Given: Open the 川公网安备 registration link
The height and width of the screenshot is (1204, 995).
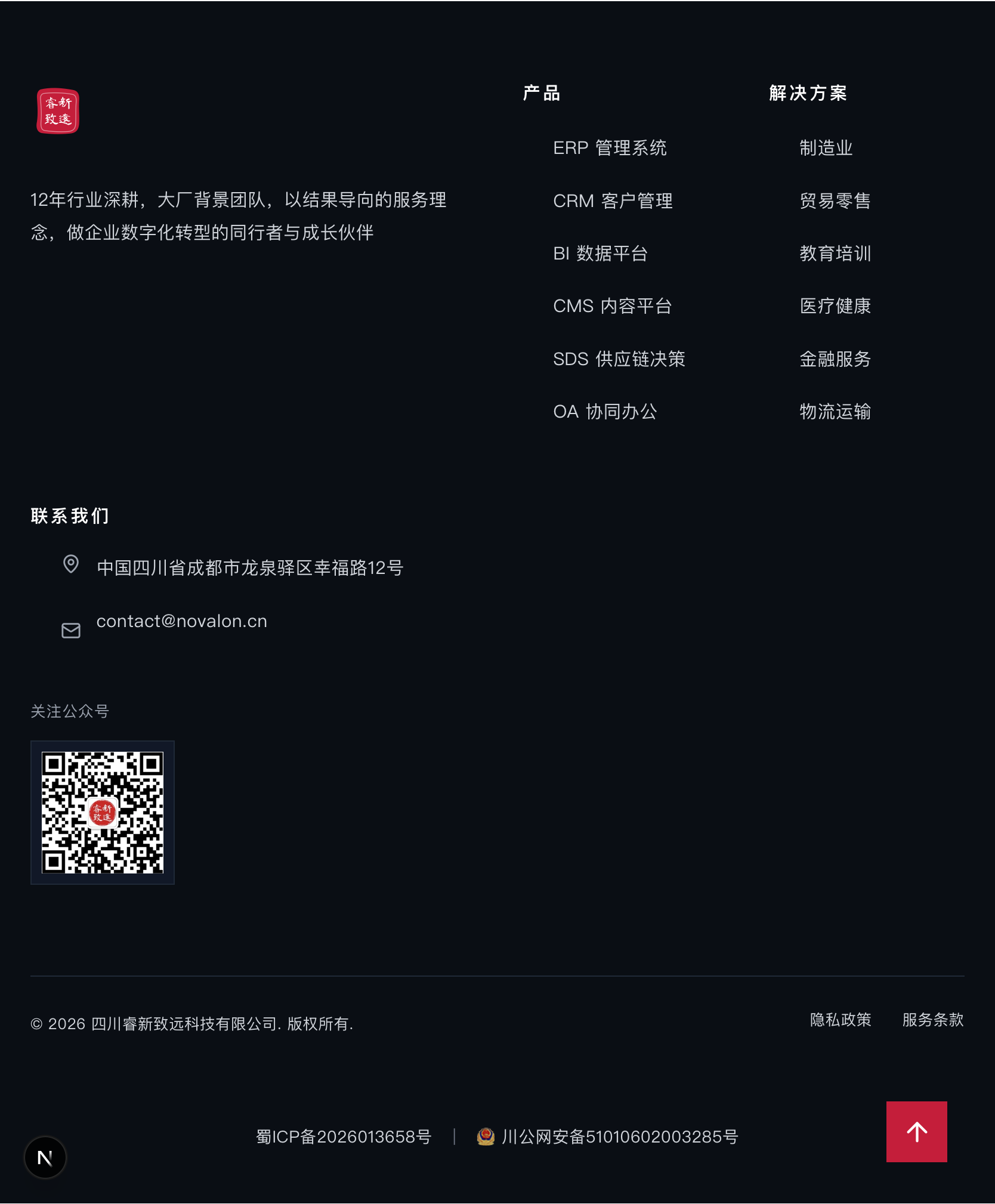Looking at the screenshot, I should point(607,1137).
